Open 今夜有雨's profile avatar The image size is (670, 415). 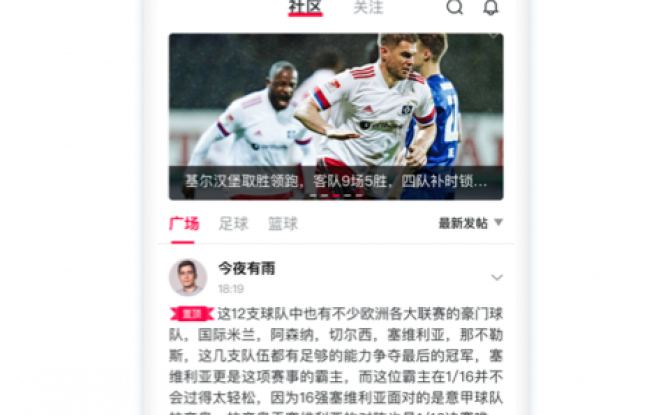(187, 277)
